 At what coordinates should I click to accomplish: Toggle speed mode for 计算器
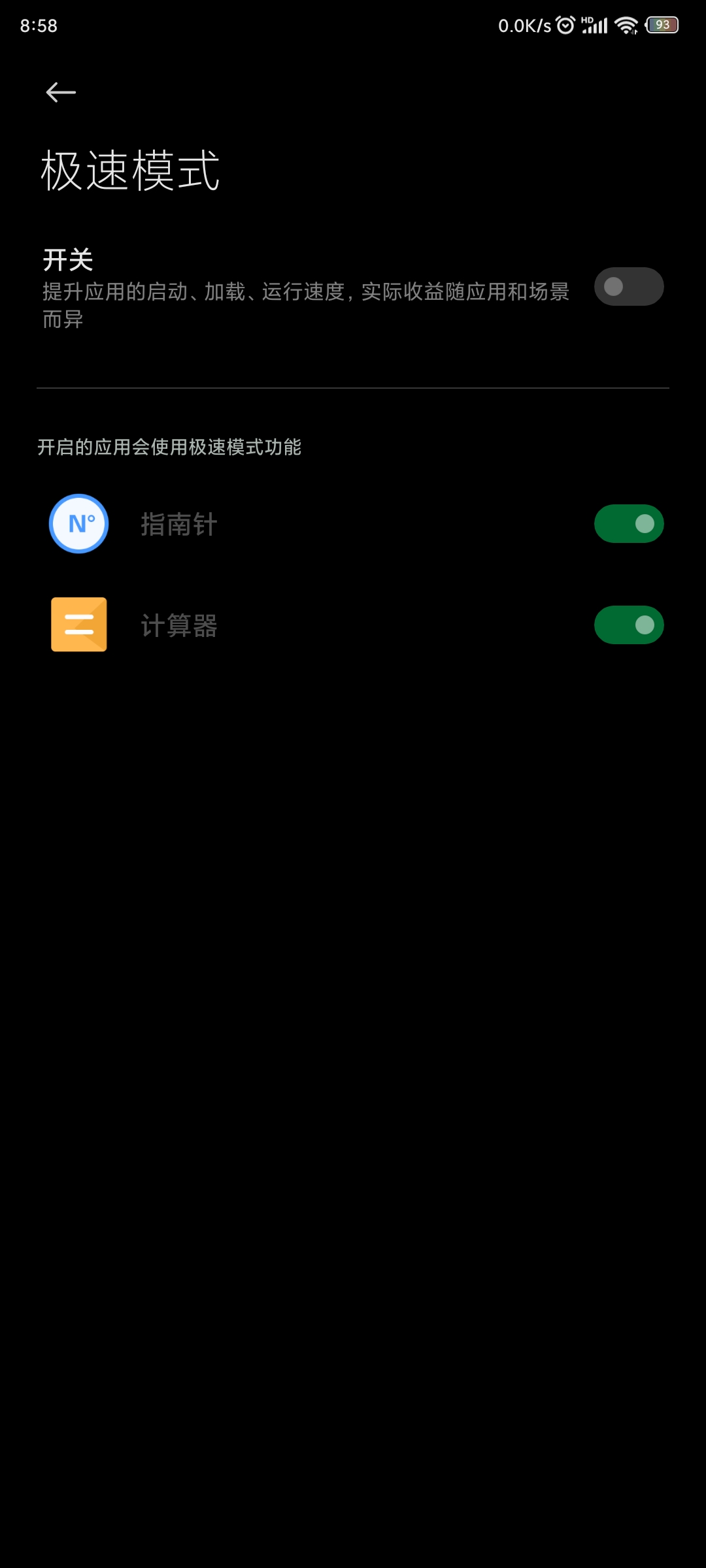coord(629,625)
